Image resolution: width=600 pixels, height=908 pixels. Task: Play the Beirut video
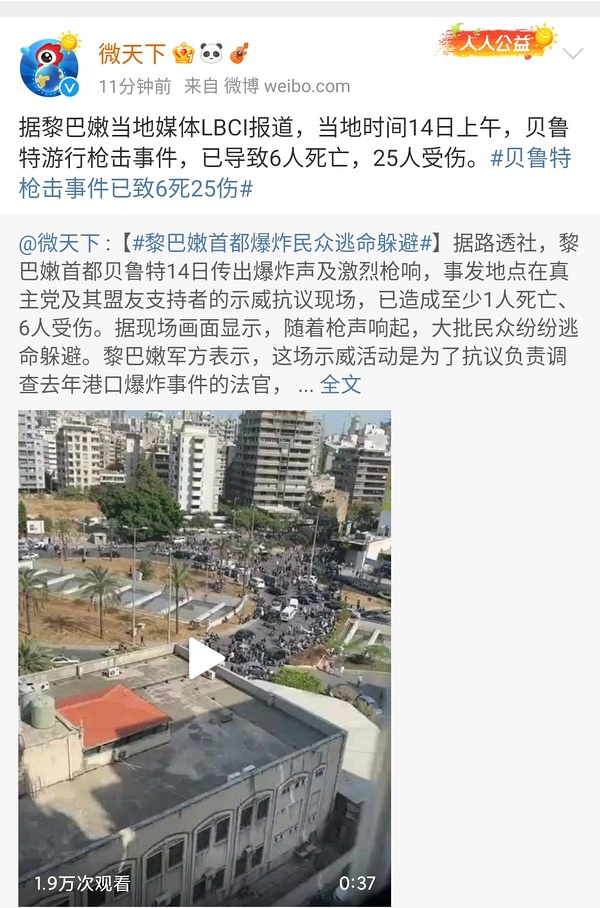point(205,657)
